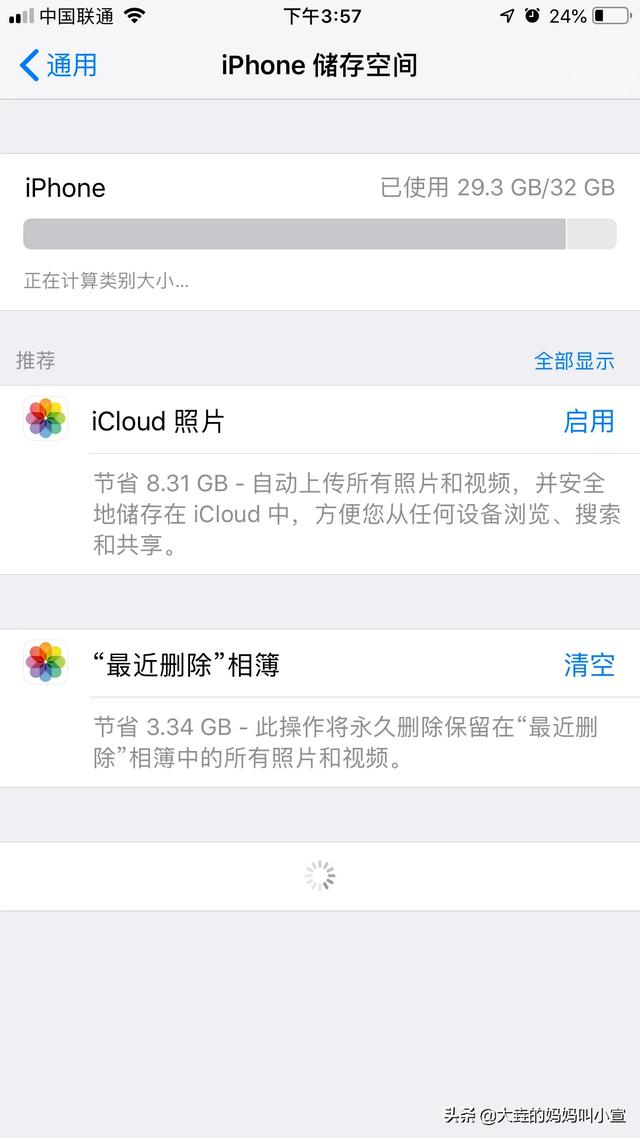
Task: Empty the 最近删除 album with 清空
Action: [x=588, y=665]
